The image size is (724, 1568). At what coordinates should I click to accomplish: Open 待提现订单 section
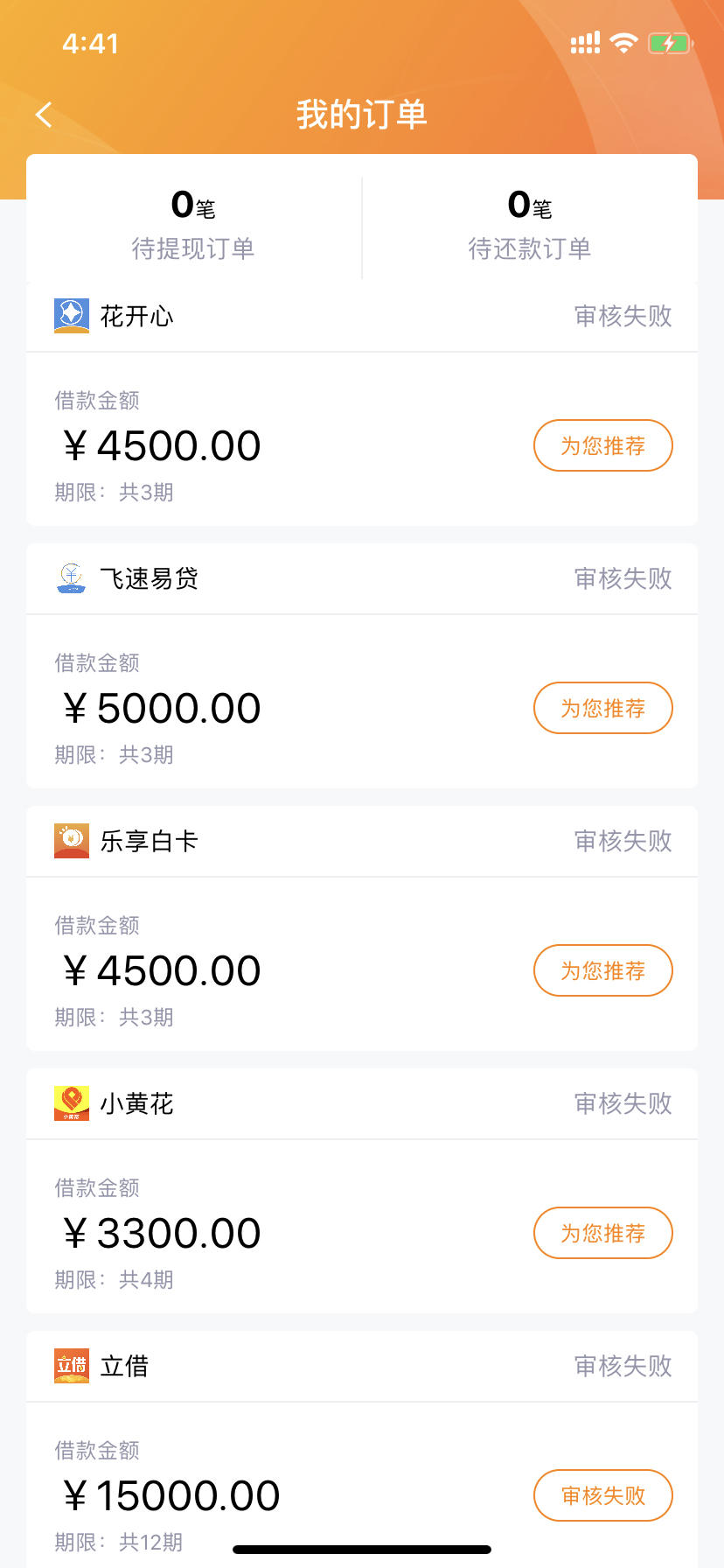193,226
